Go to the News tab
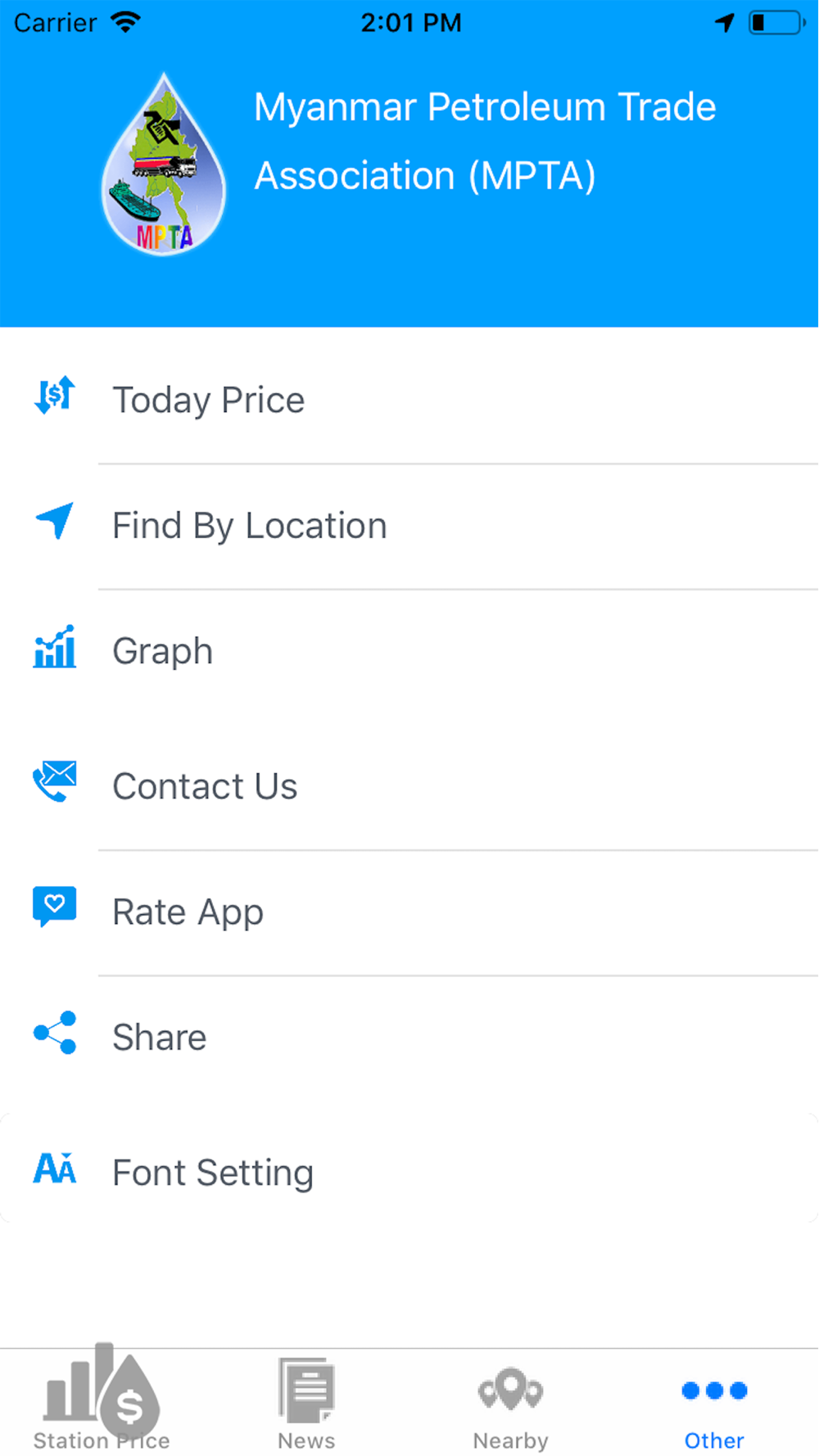 [x=306, y=1402]
